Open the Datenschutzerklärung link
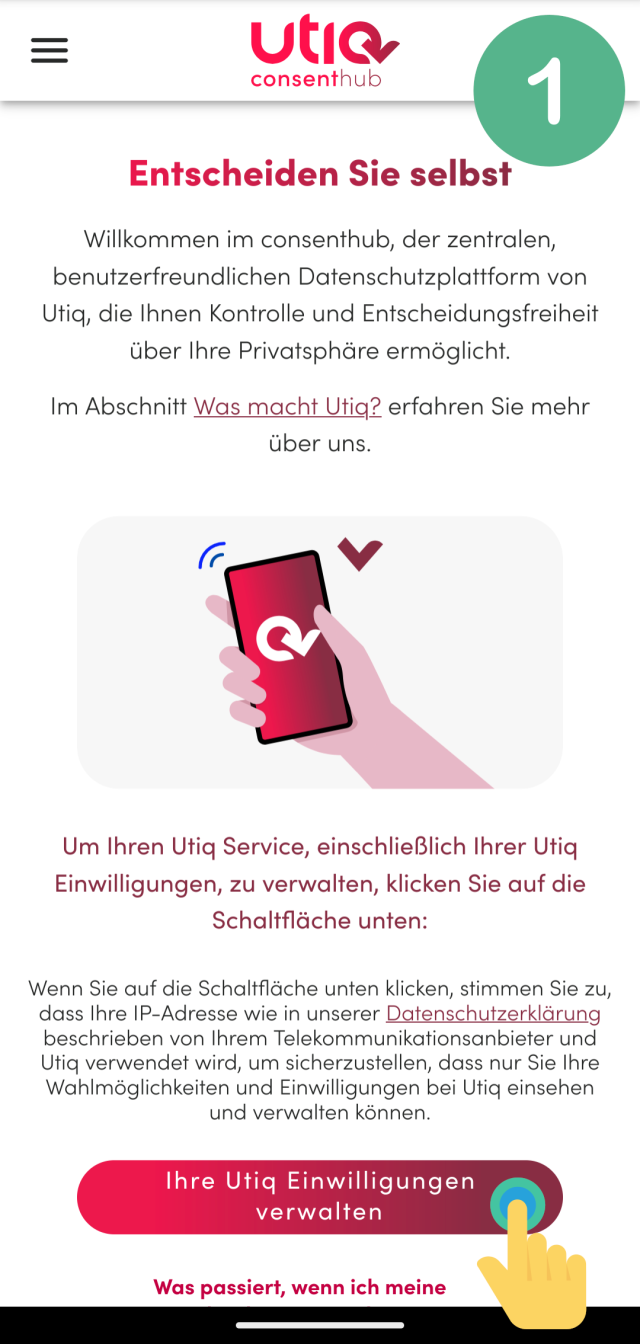The height and width of the screenshot is (1344, 640). tap(493, 1013)
